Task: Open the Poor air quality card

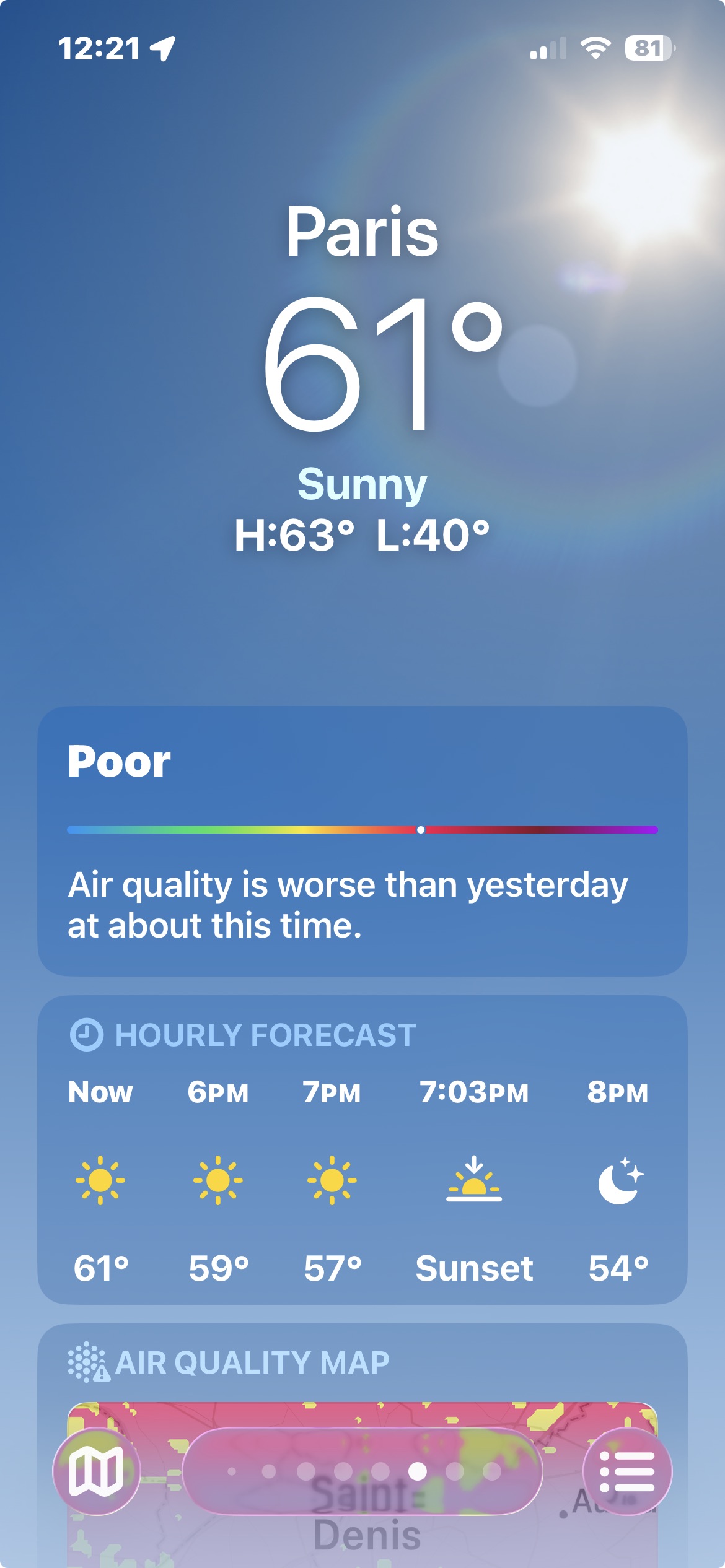Action: [362, 840]
